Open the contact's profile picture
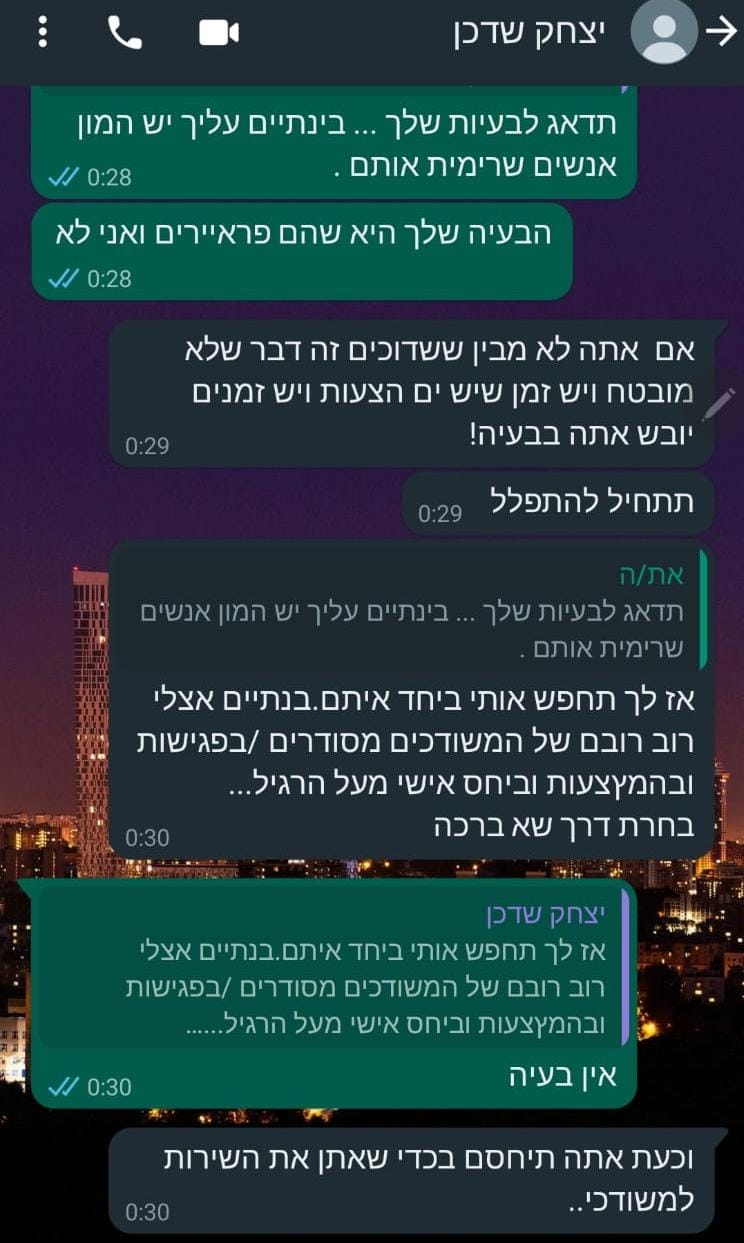The image size is (744, 1243). click(x=664, y=31)
